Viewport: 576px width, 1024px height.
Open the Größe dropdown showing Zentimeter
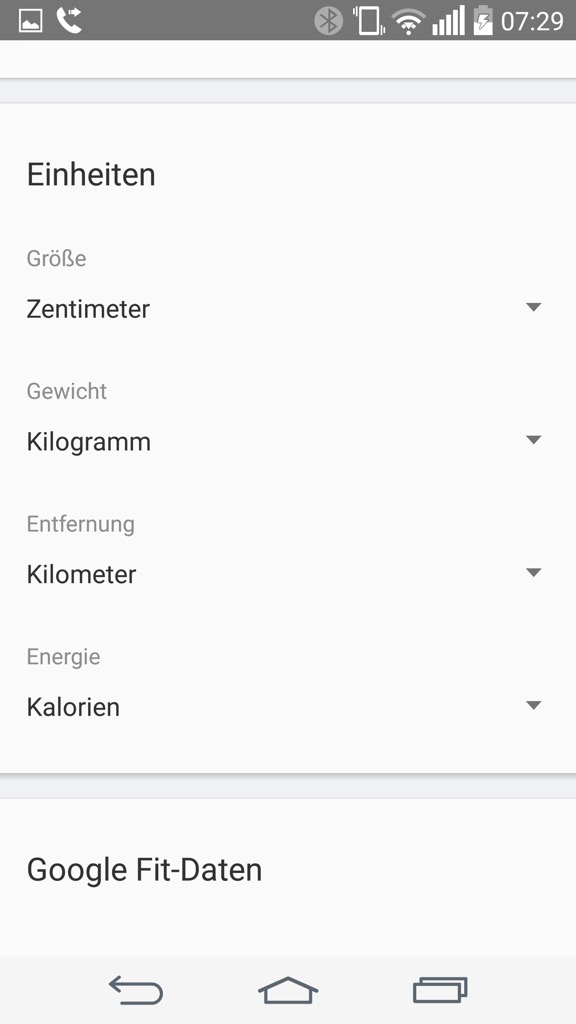point(285,308)
